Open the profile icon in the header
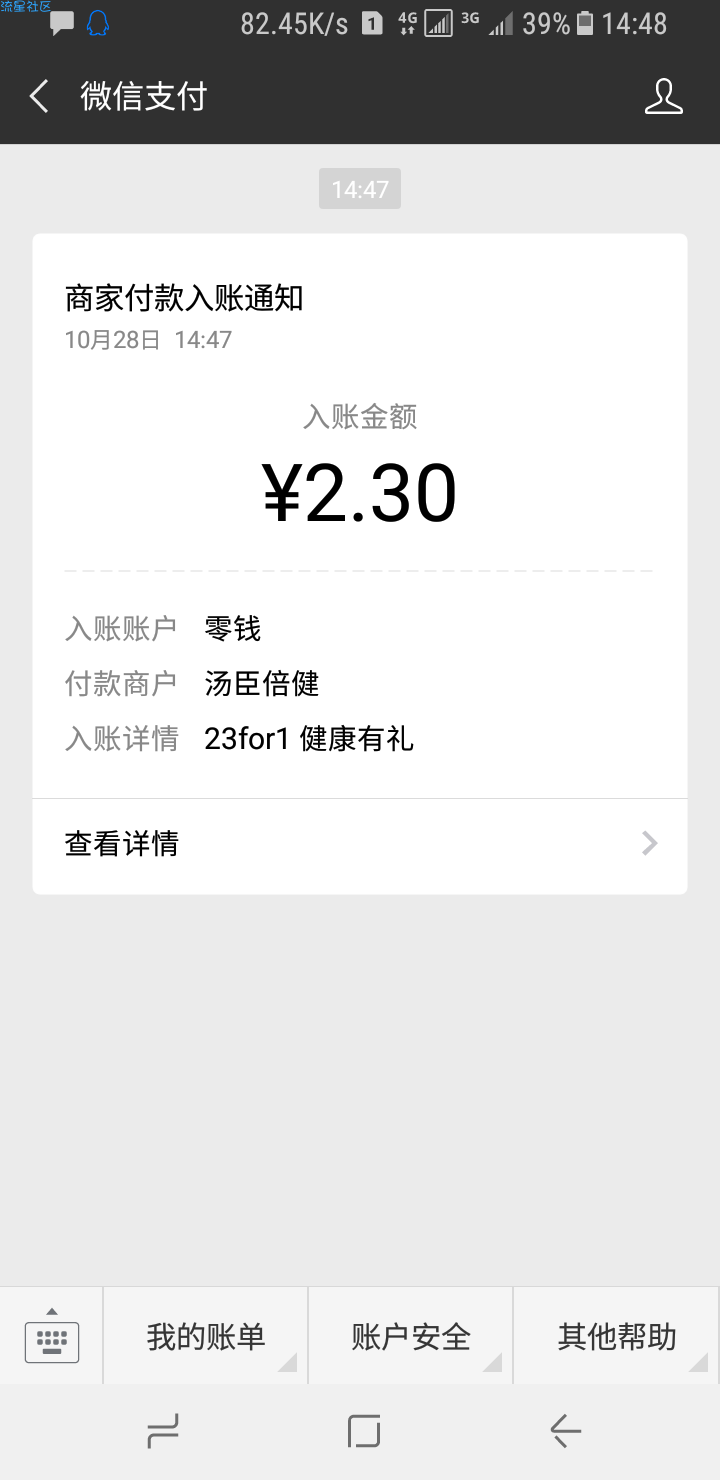Image resolution: width=720 pixels, height=1480 pixels. [x=663, y=97]
